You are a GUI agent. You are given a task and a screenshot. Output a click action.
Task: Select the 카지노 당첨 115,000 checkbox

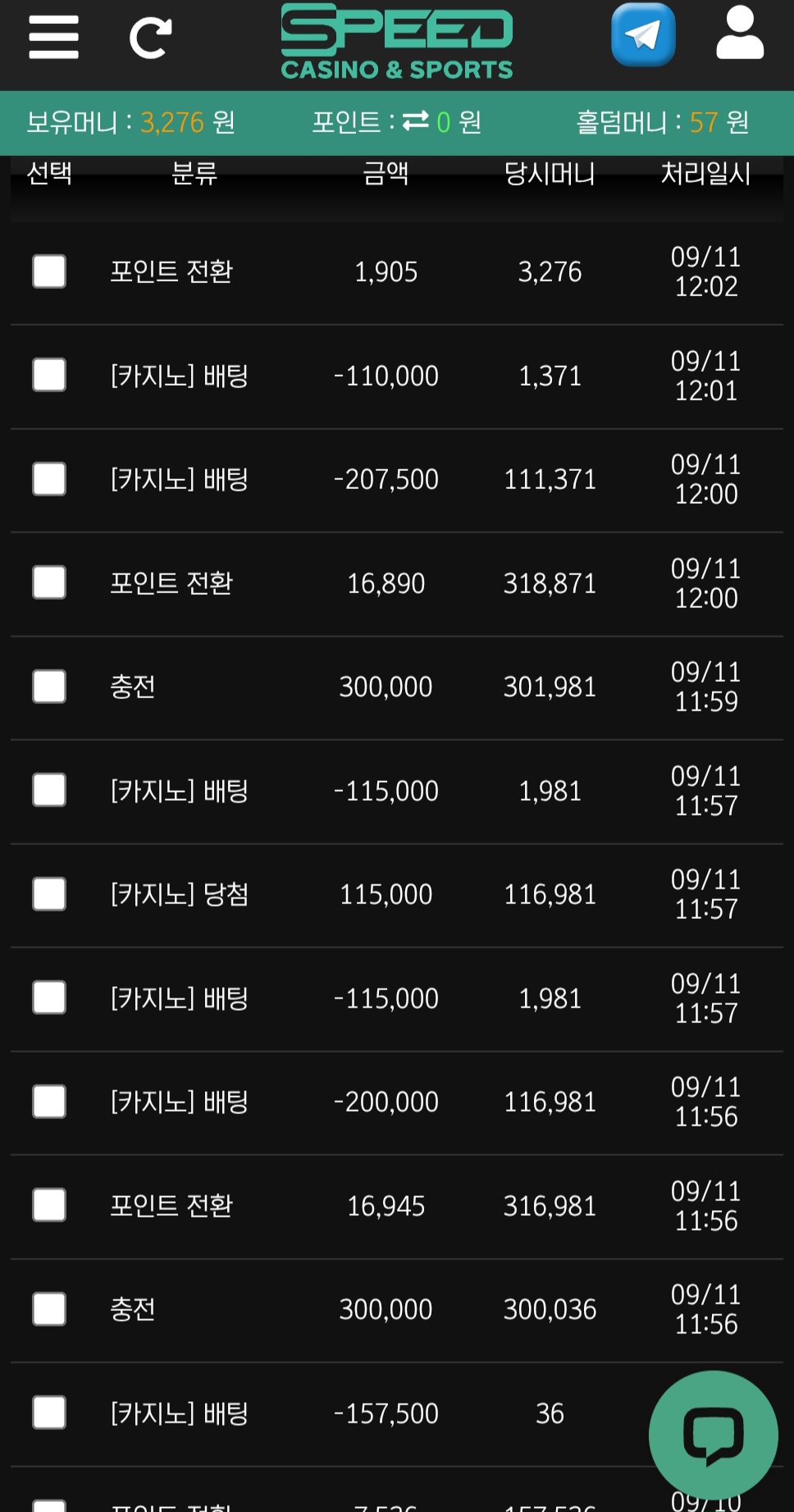tap(49, 894)
